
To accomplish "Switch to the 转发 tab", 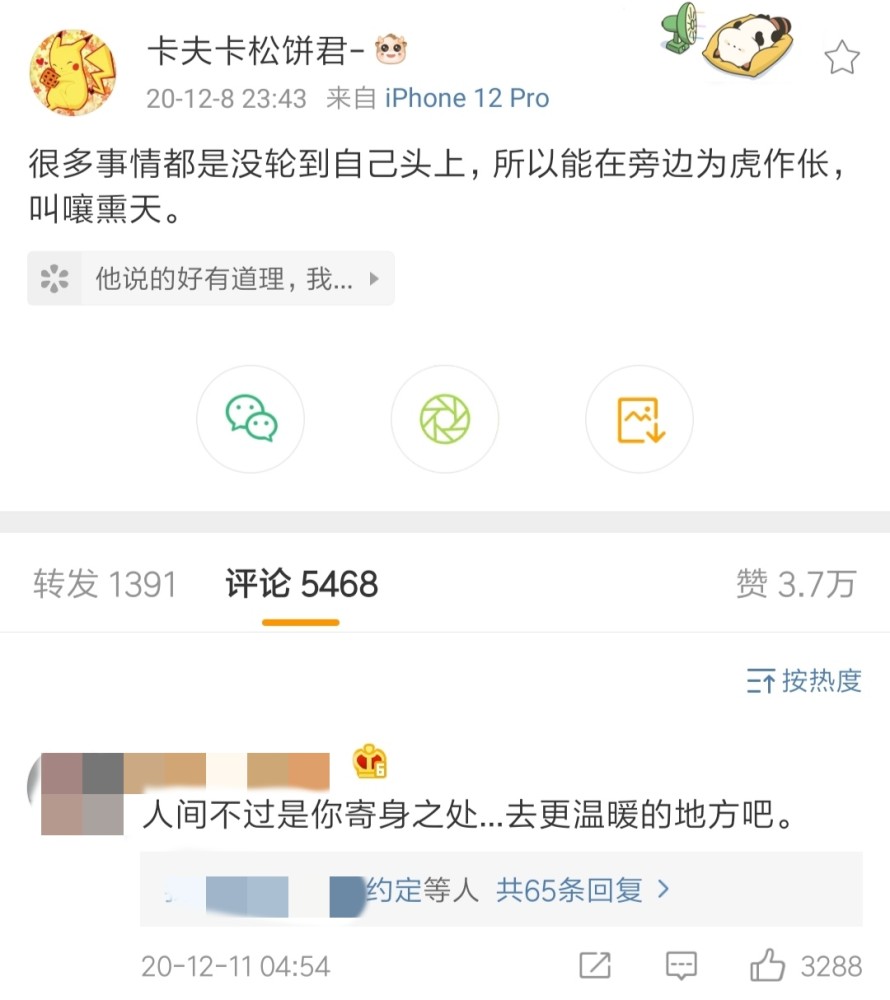I will [x=104, y=584].
